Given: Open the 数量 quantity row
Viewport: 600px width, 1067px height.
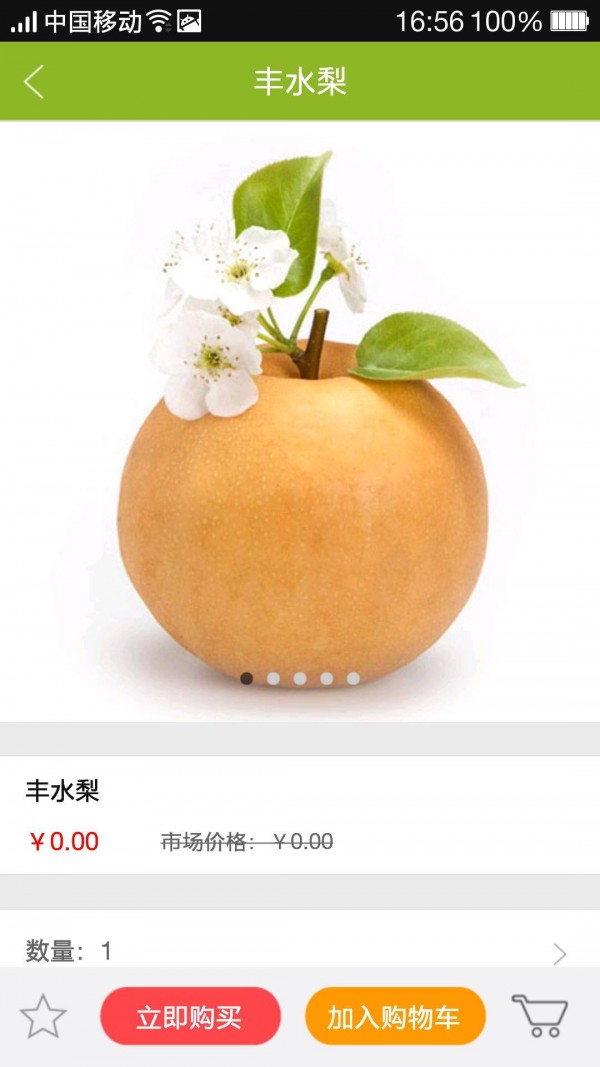Looking at the screenshot, I should 300,950.
